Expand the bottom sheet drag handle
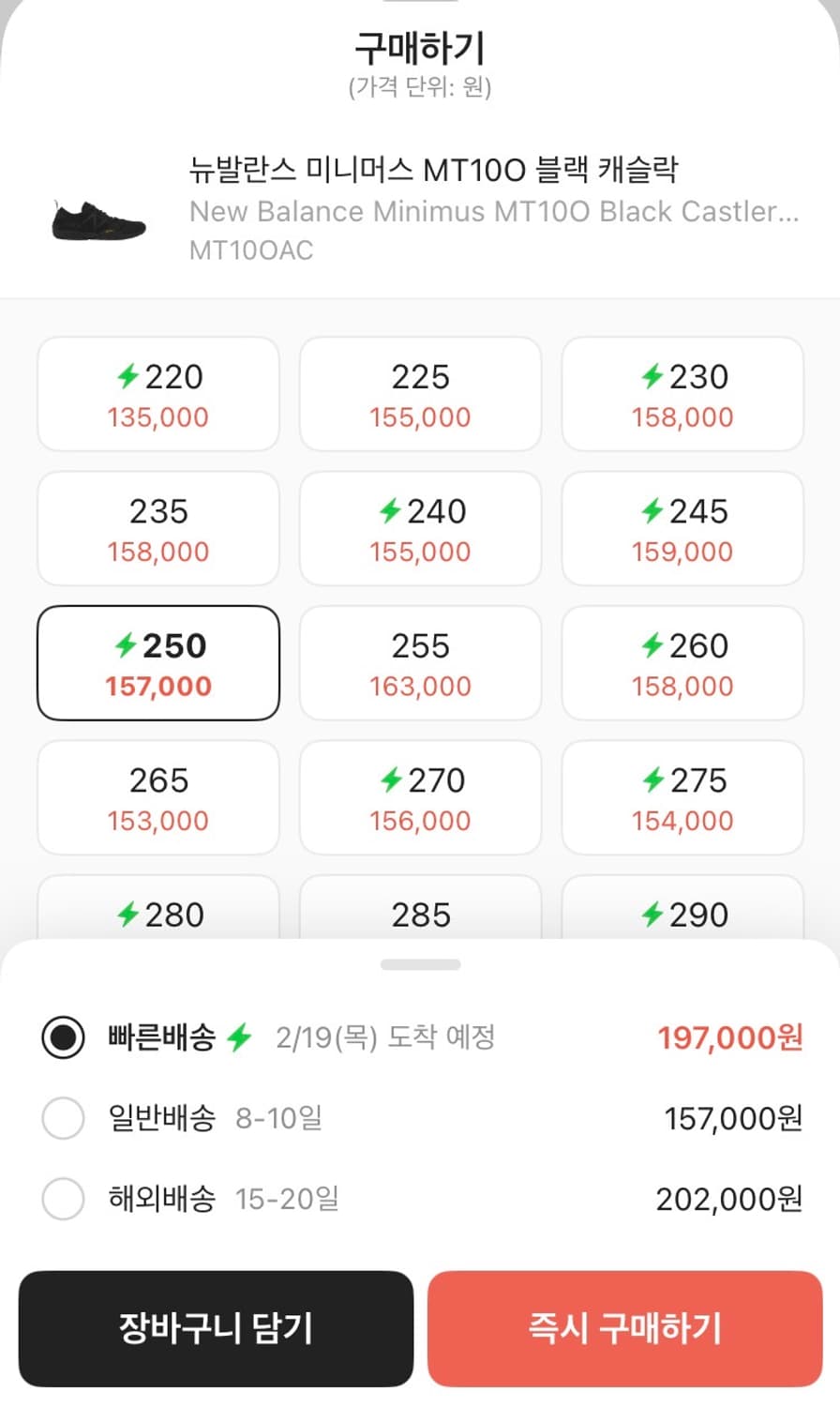 (420, 963)
